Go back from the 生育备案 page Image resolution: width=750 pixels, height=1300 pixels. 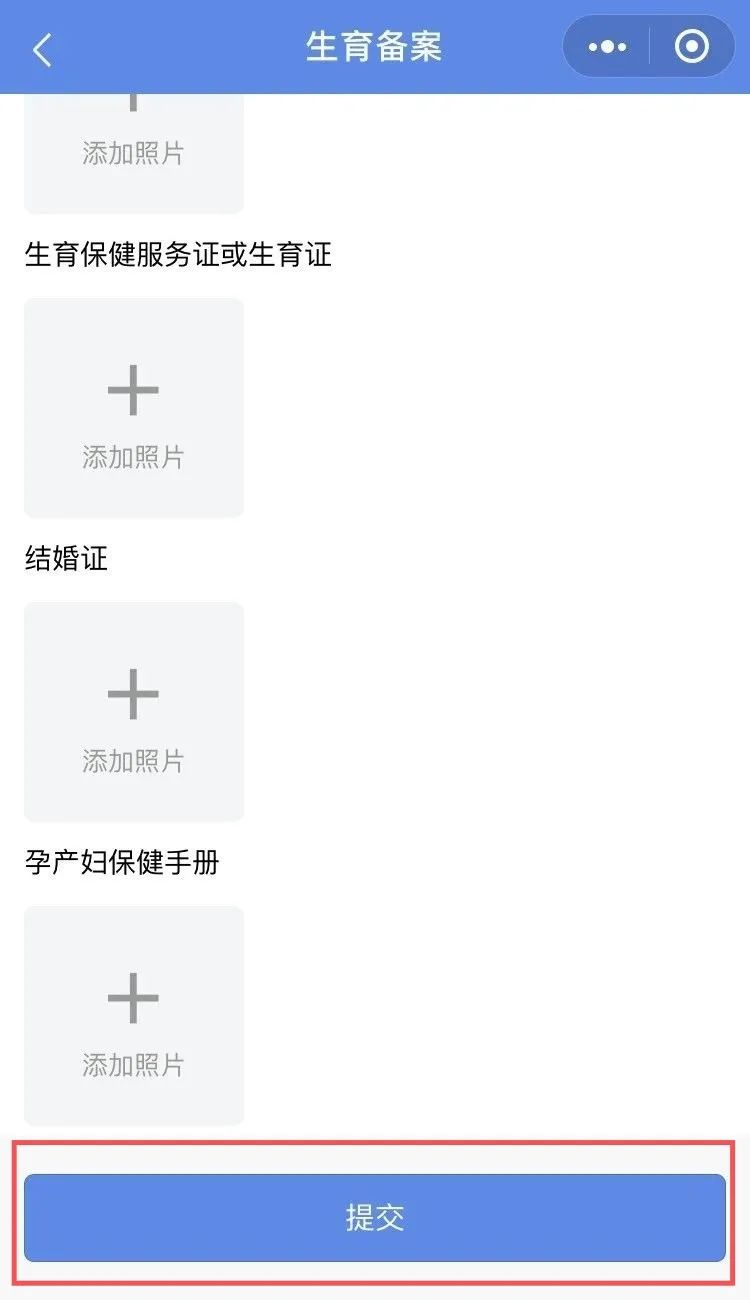click(42, 48)
